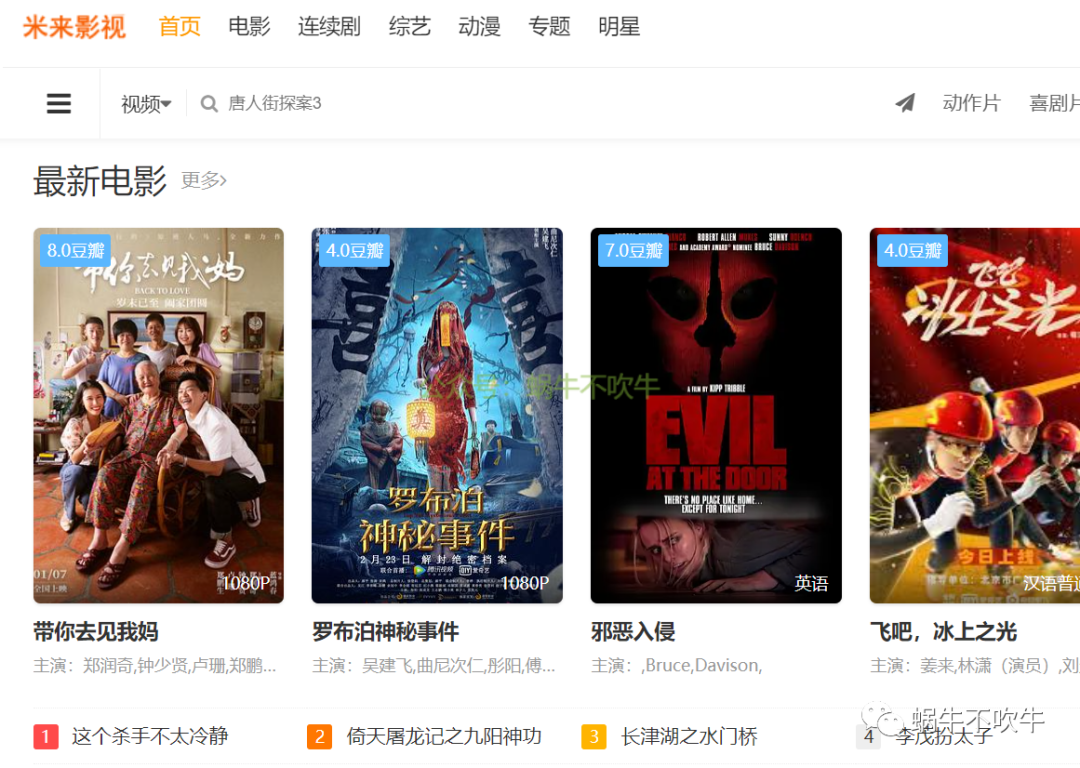1080x768 pixels.
Task: Open the hamburger menu
Action: point(59,103)
